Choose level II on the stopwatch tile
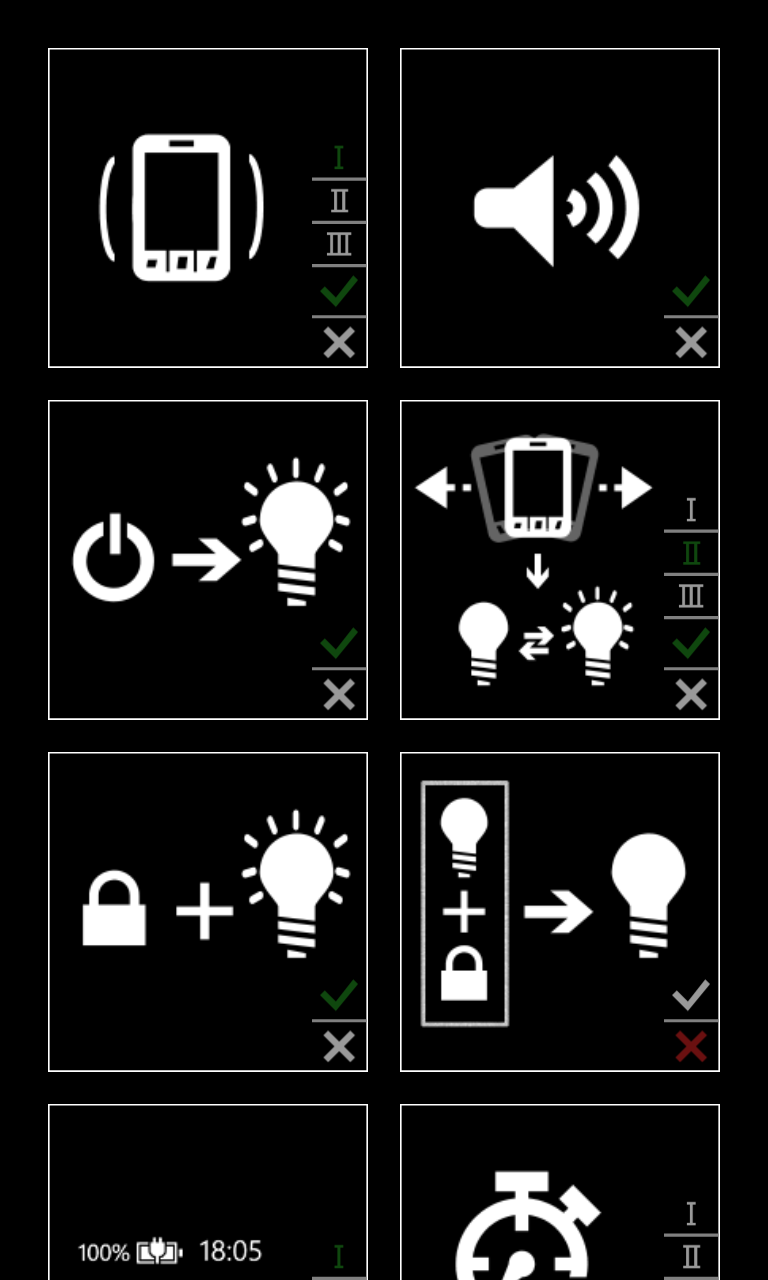Image resolution: width=768 pixels, height=1280 pixels. (x=691, y=1257)
